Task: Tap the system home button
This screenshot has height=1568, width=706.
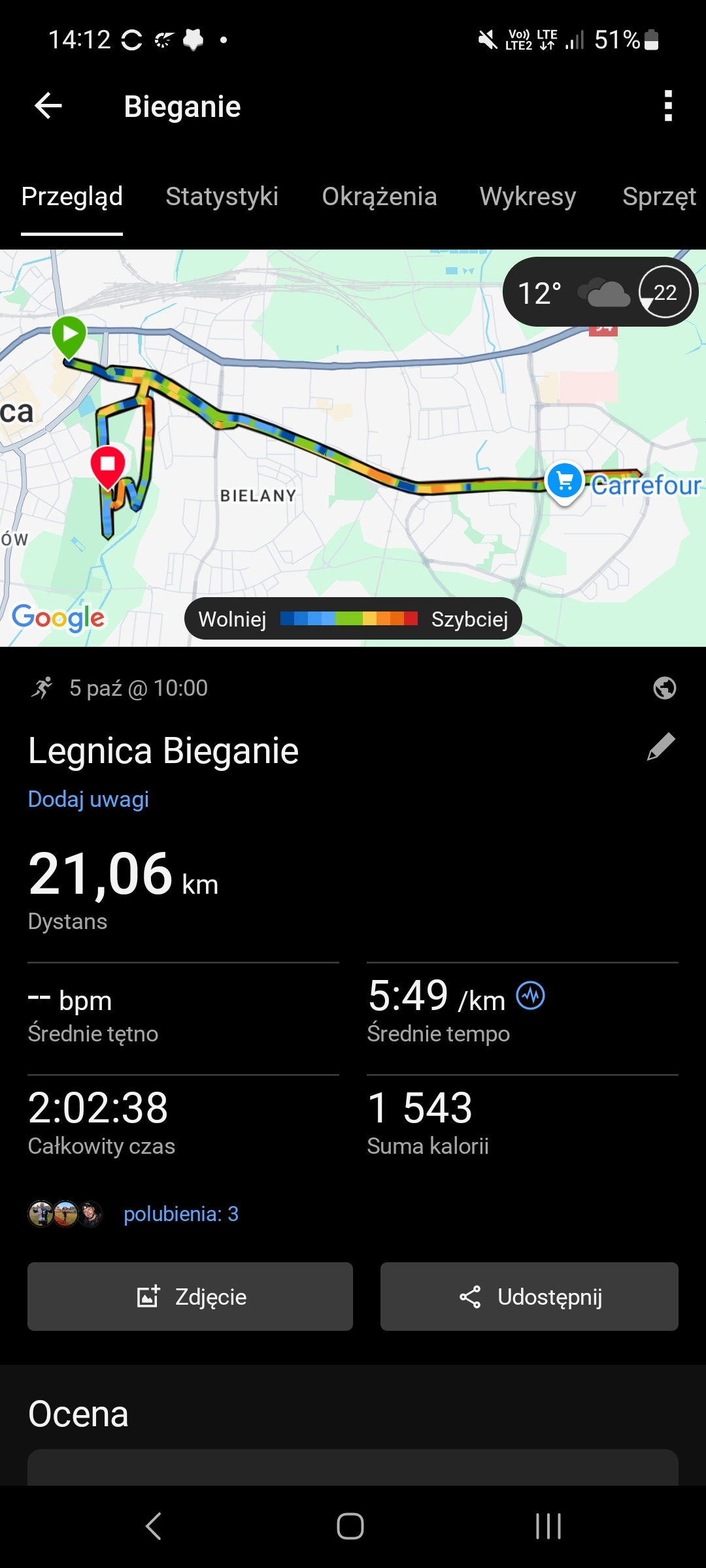Action: 350,1526
